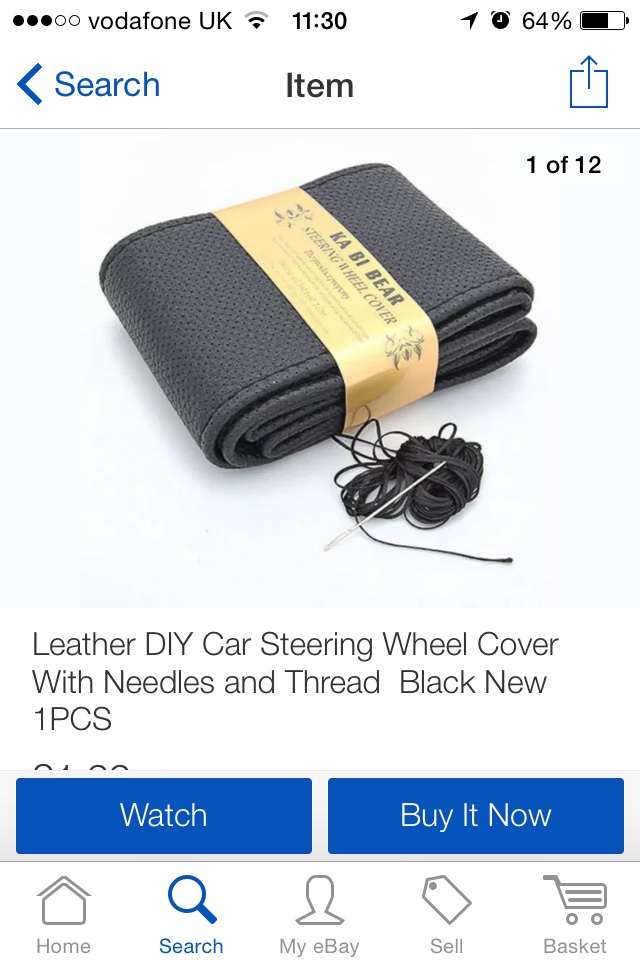Go to the Sell tab
Image resolution: width=640 pixels, height=960 pixels.
click(446, 915)
